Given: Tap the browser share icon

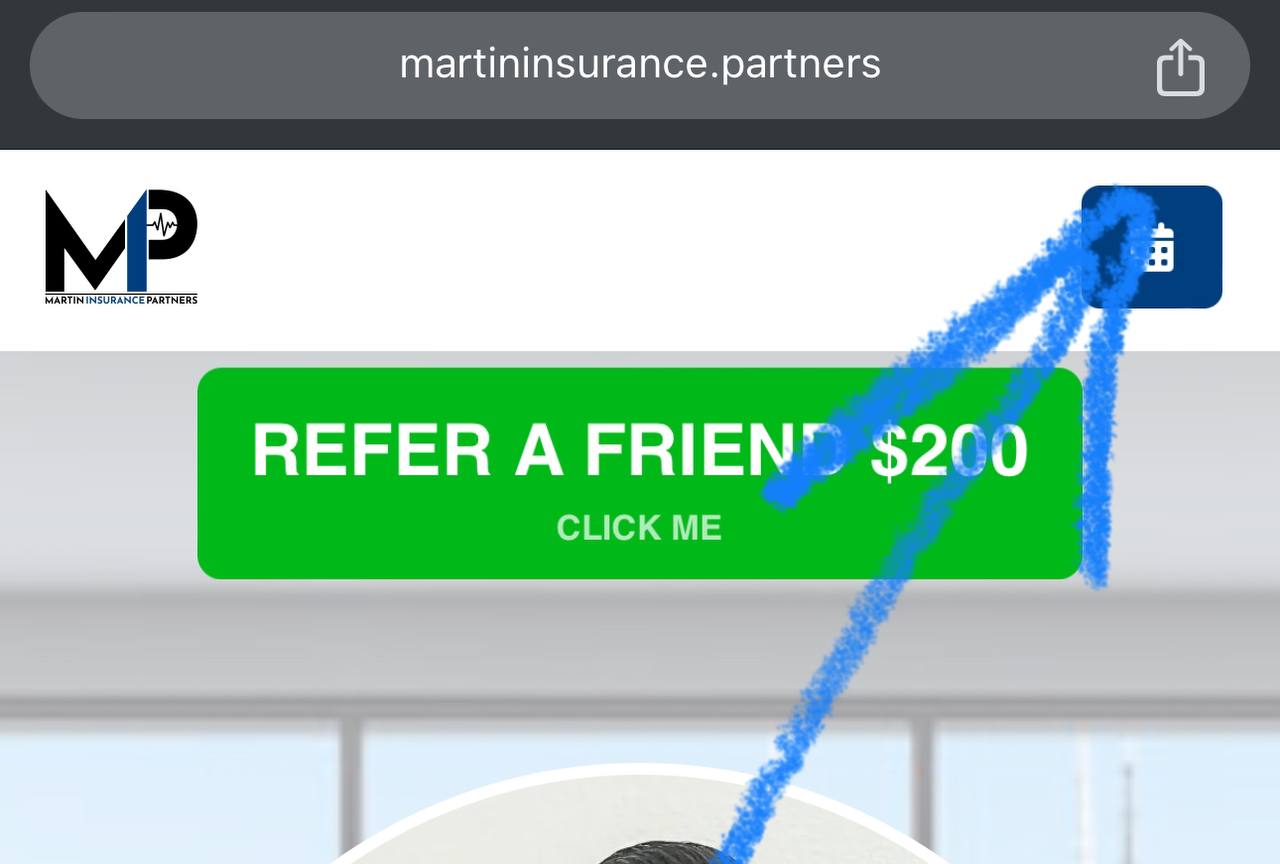Looking at the screenshot, I should click(x=1180, y=67).
